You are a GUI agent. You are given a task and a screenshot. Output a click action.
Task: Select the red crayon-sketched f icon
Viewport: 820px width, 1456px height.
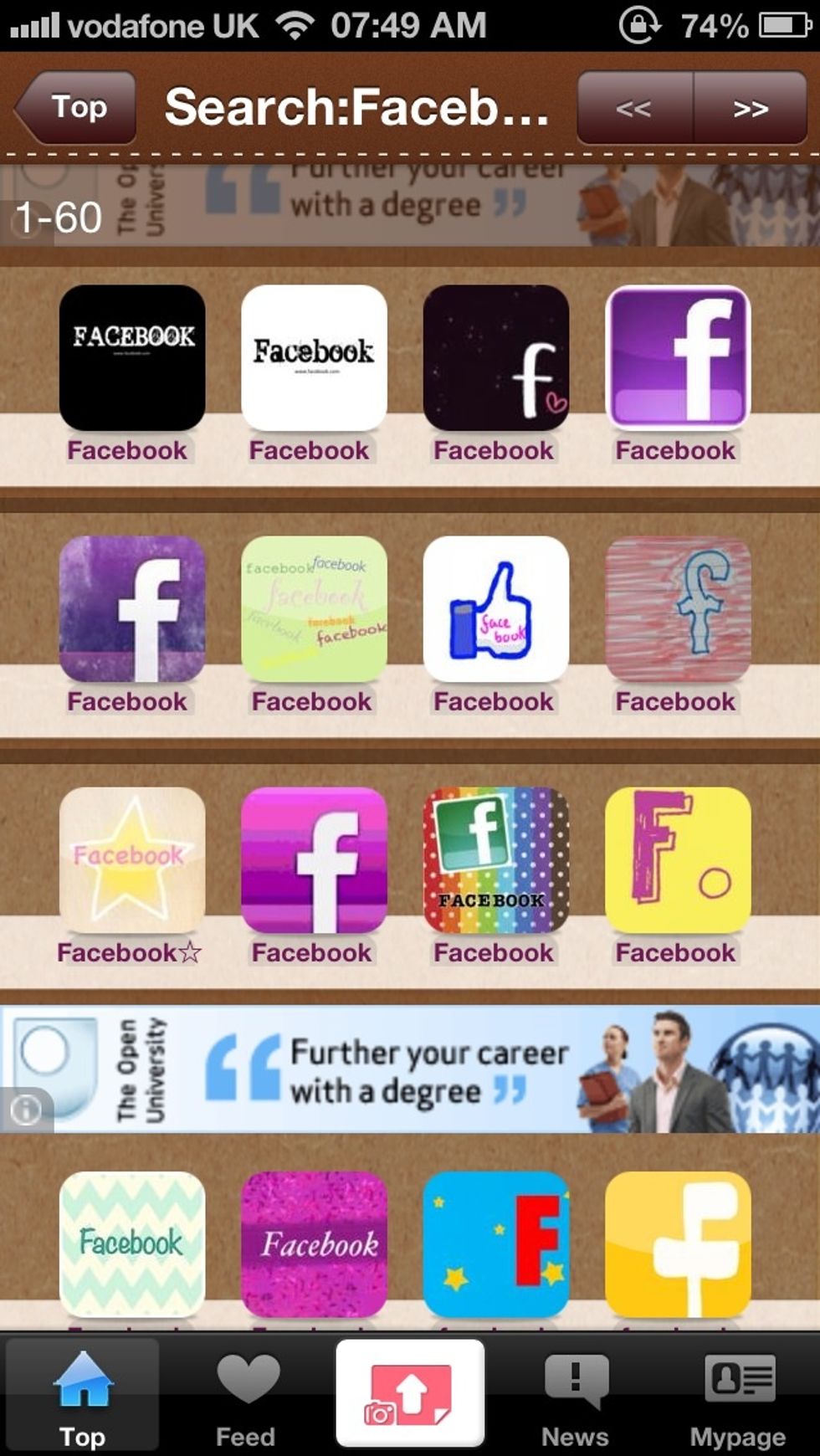tap(678, 609)
